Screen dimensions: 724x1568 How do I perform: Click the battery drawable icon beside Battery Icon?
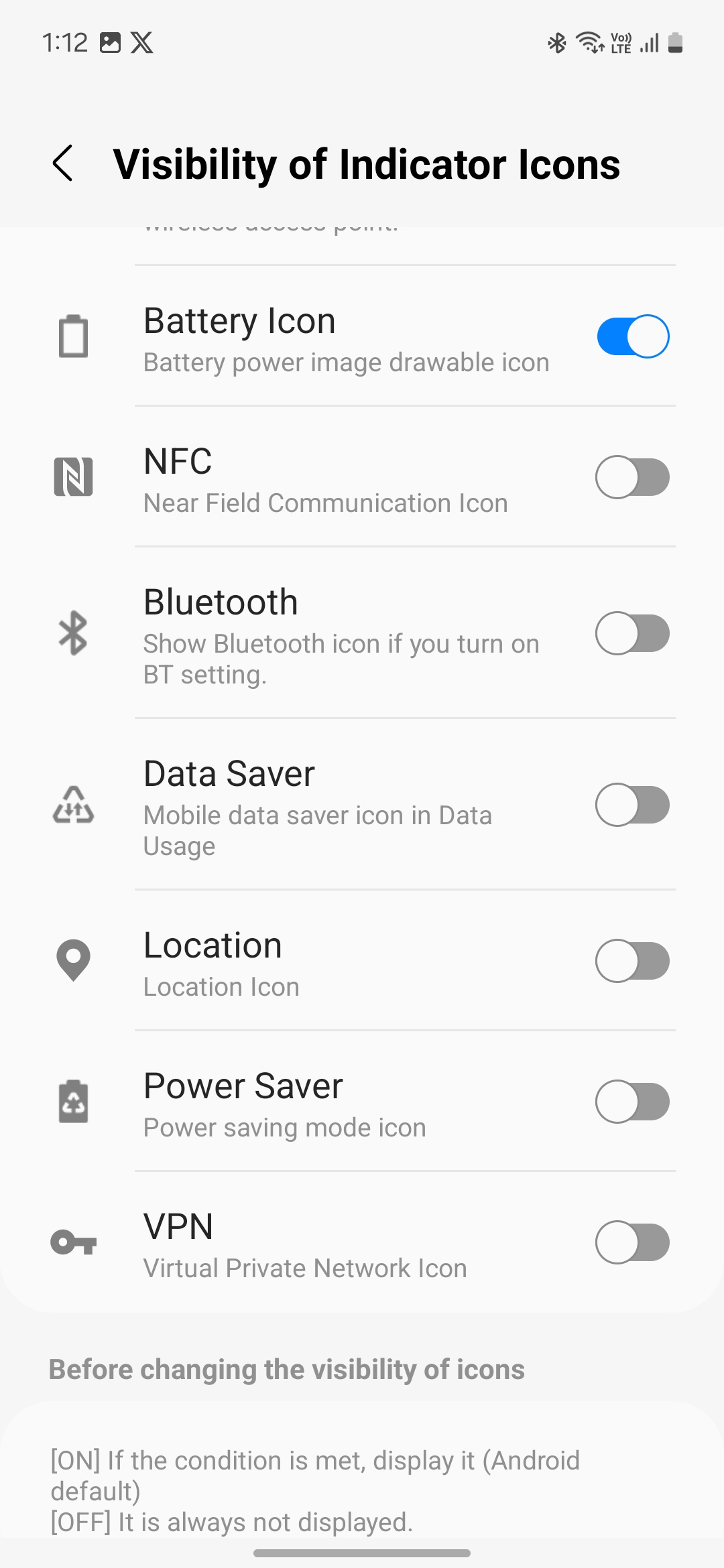pos(74,336)
